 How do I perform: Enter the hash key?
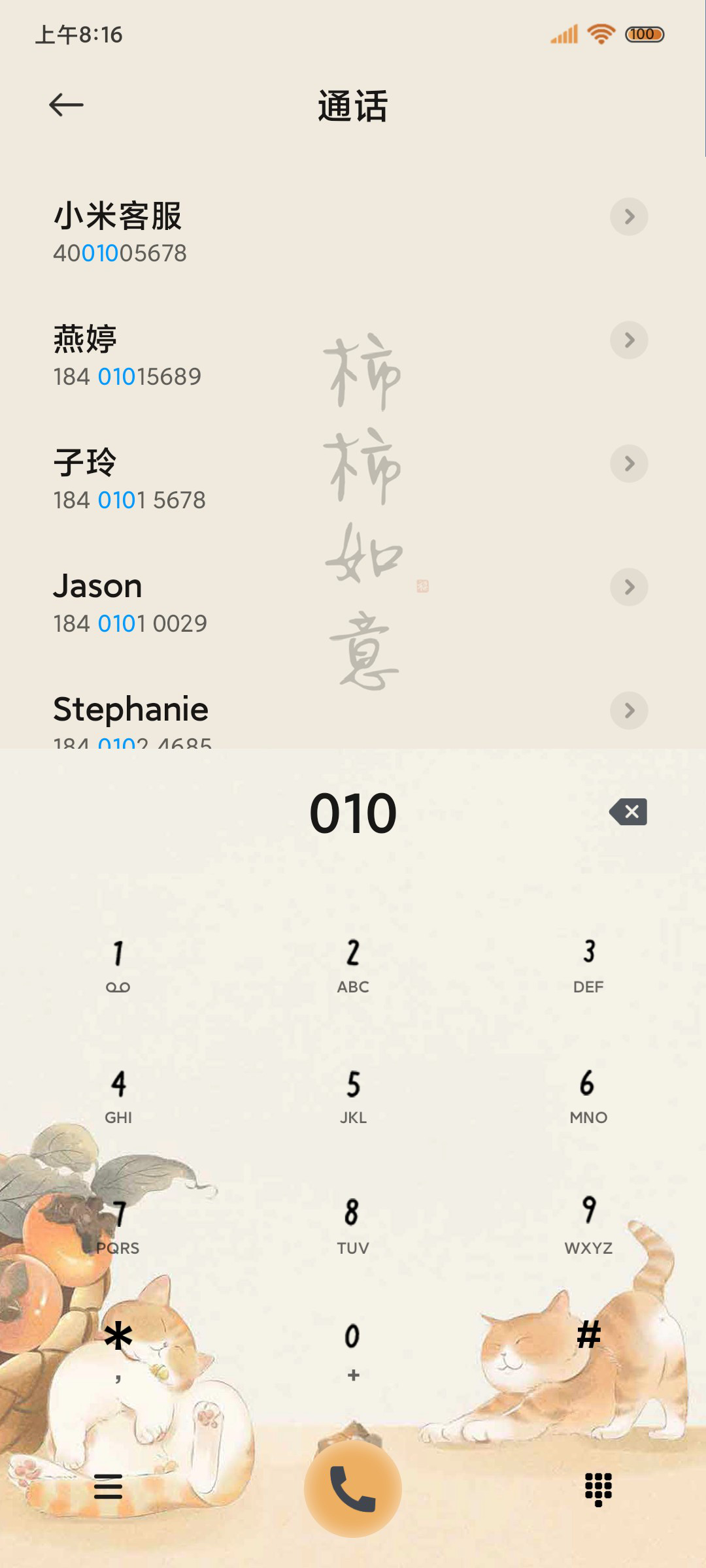click(x=588, y=1336)
